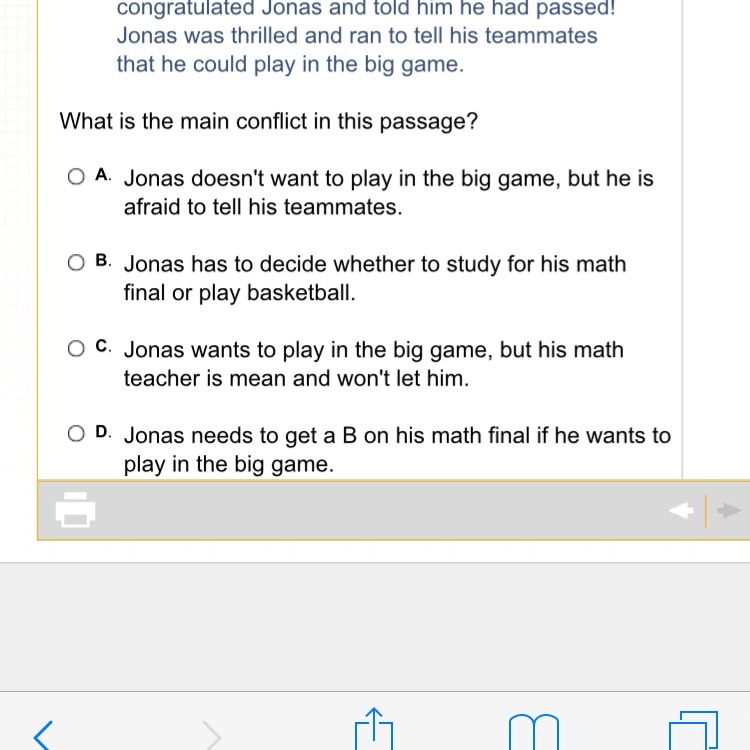Show open Safari tabs
The image size is (750, 750).
(x=692, y=731)
